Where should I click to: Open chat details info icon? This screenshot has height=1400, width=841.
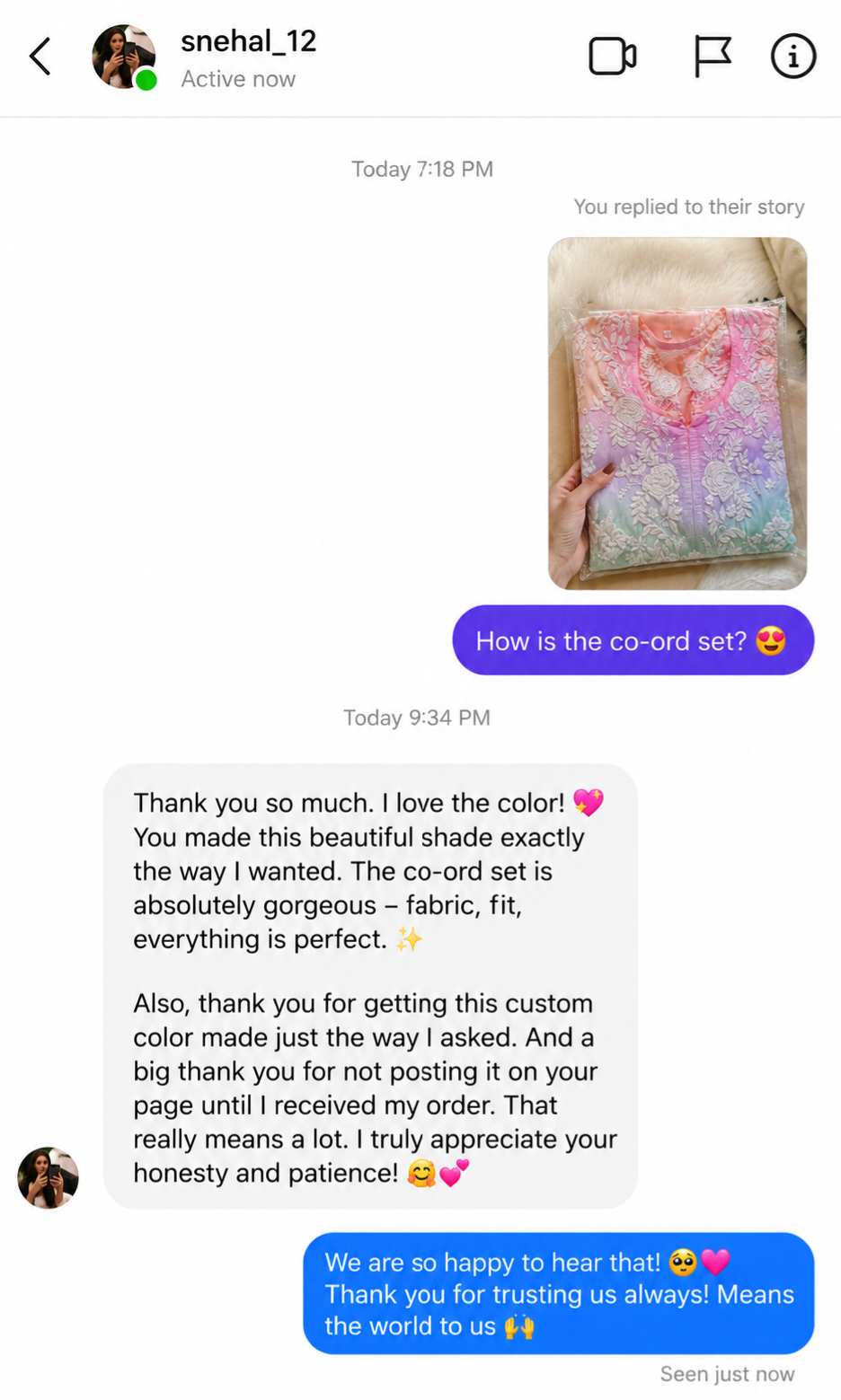pos(793,57)
